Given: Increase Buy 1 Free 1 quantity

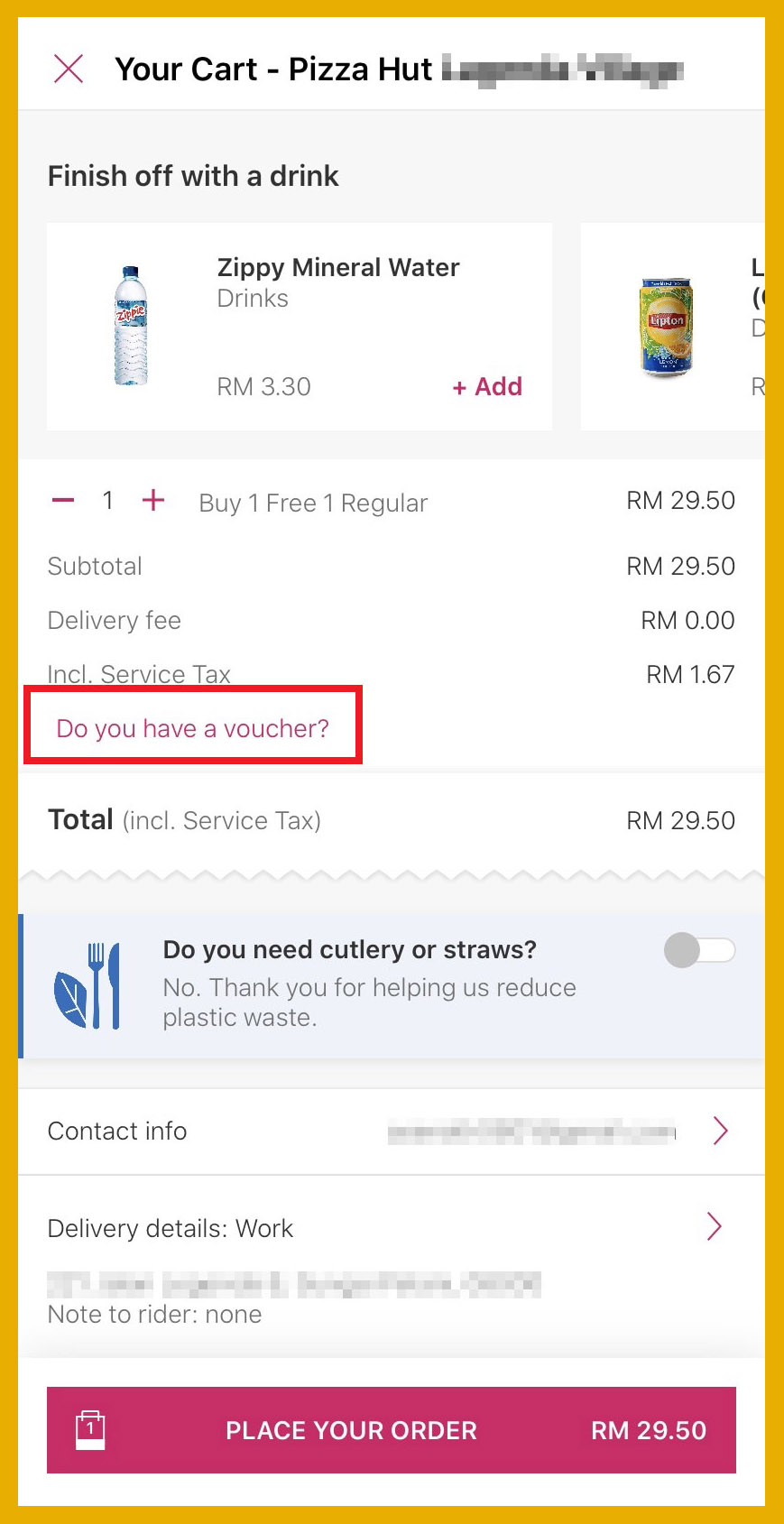Looking at the screenshot, I should 153,501.
